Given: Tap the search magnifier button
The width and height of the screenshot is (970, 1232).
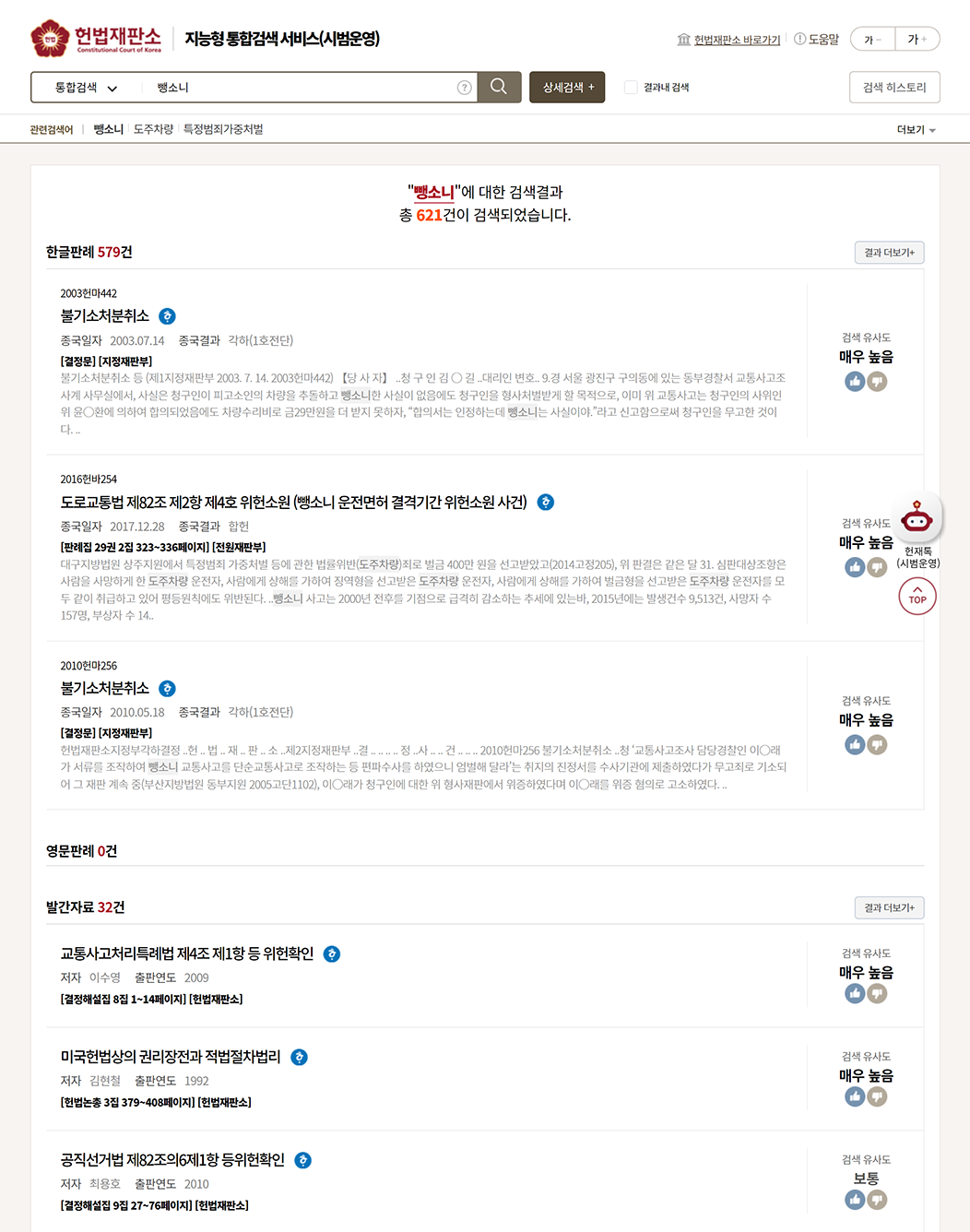Looking at the screenshot, I should pos(499,87).
